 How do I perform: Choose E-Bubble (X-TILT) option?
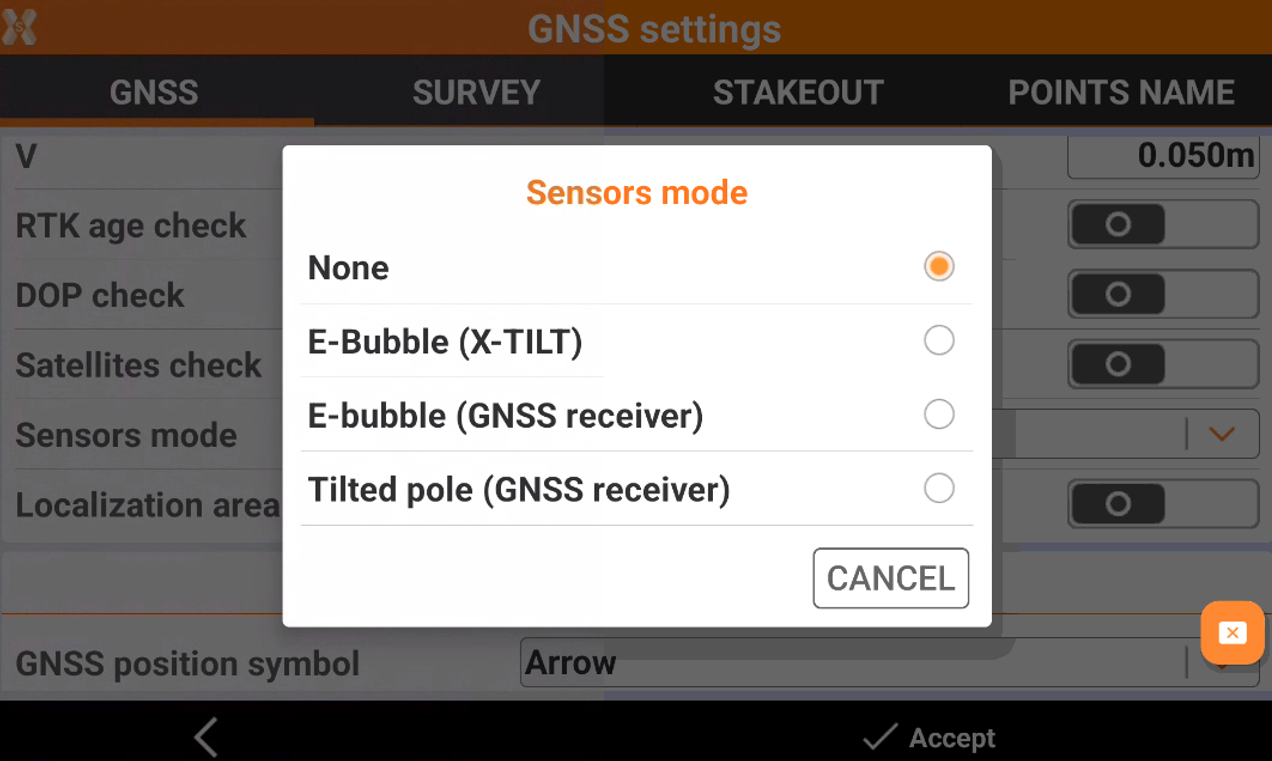(938, 341)
